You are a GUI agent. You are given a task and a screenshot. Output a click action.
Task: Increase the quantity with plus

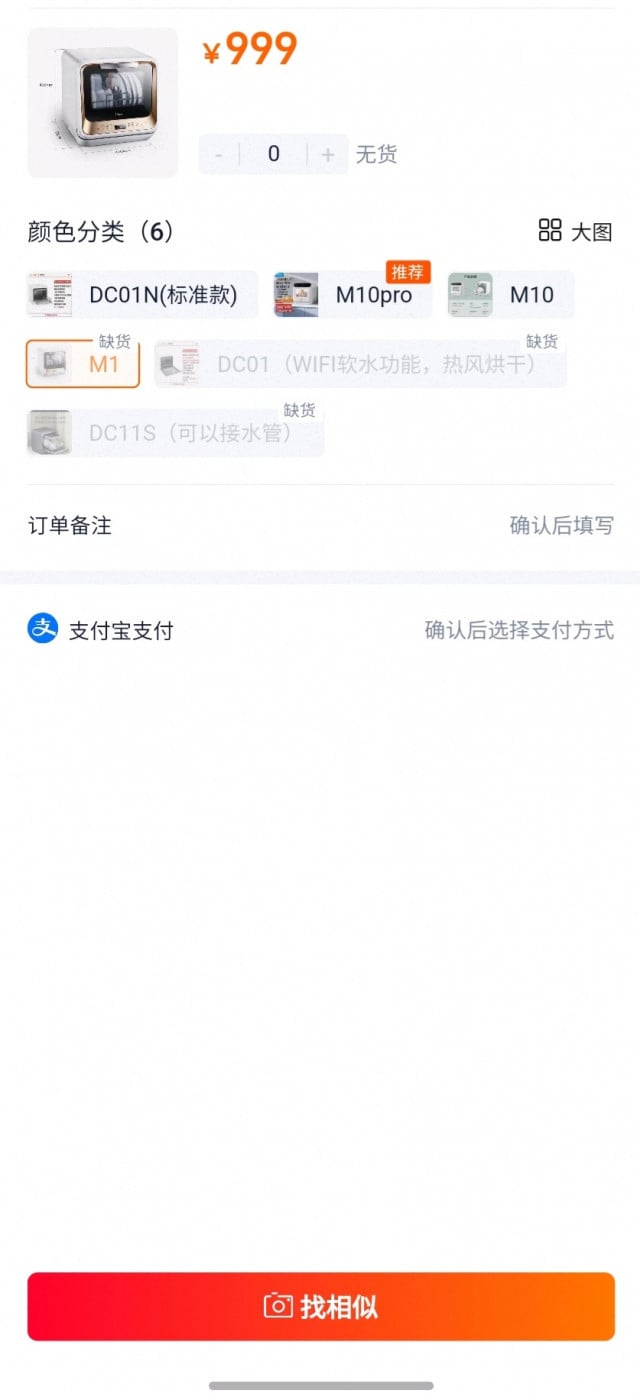click(x=328, y=155)
